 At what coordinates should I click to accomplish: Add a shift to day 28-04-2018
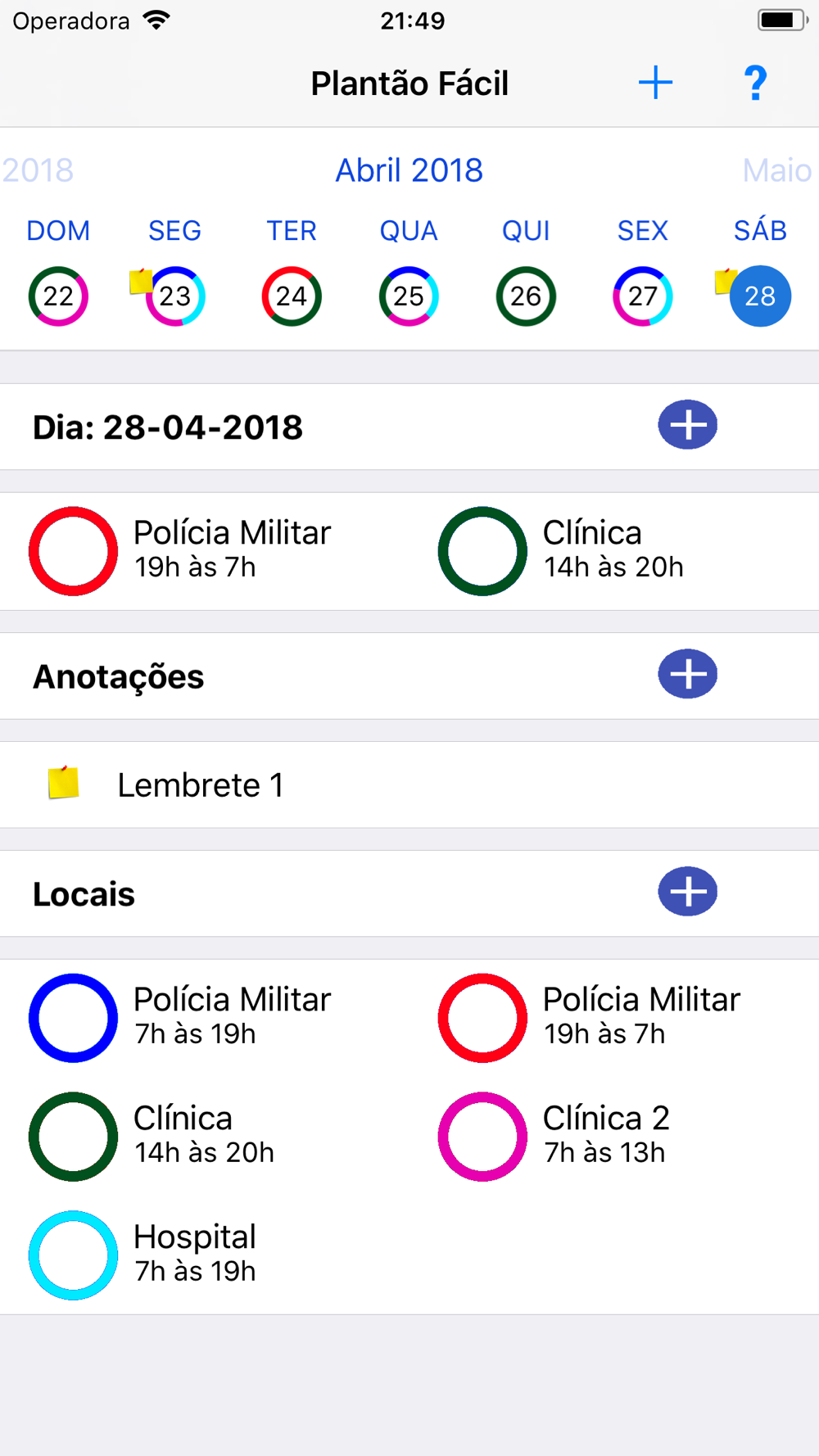coord(688,425)
